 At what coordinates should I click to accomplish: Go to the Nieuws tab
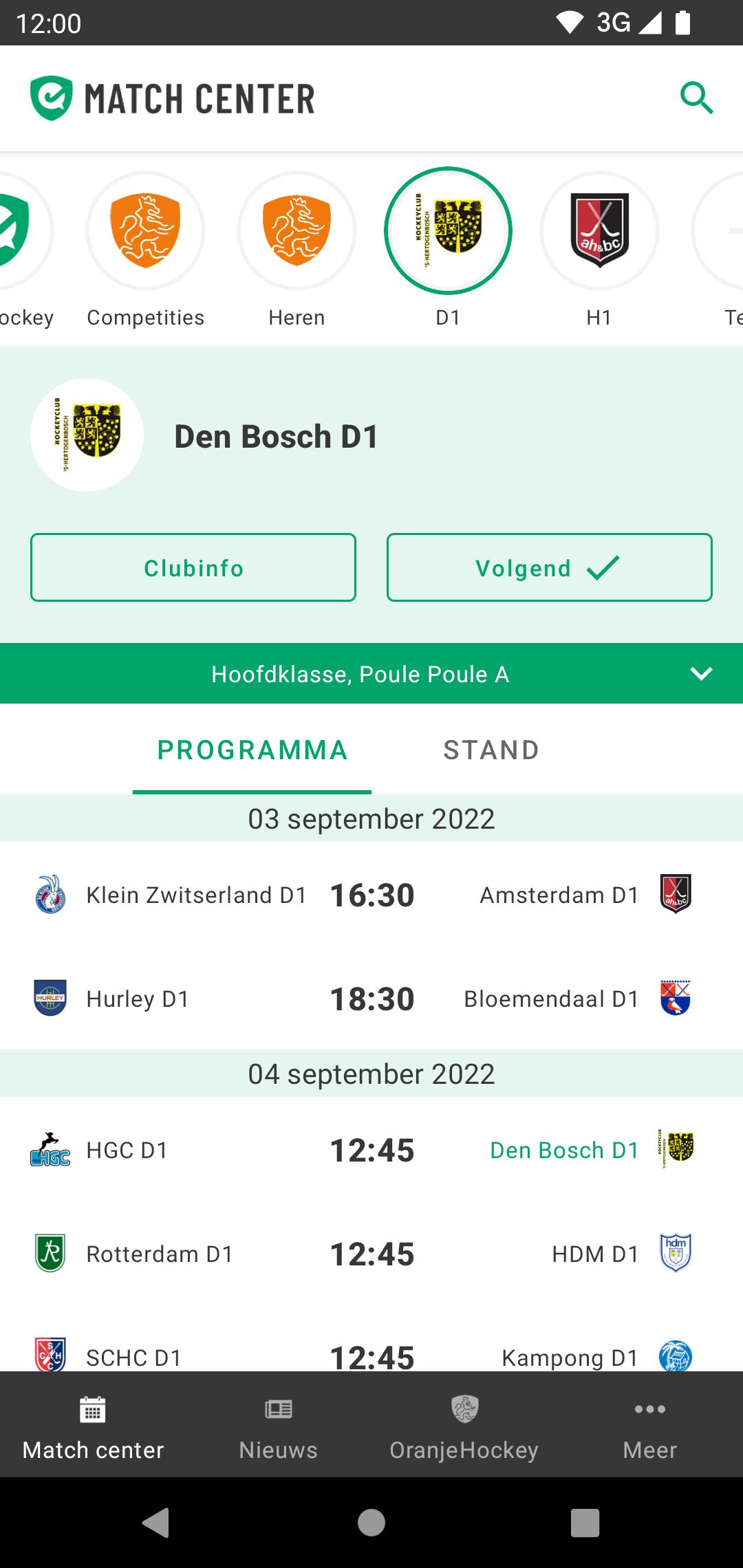click(279, 1425)
